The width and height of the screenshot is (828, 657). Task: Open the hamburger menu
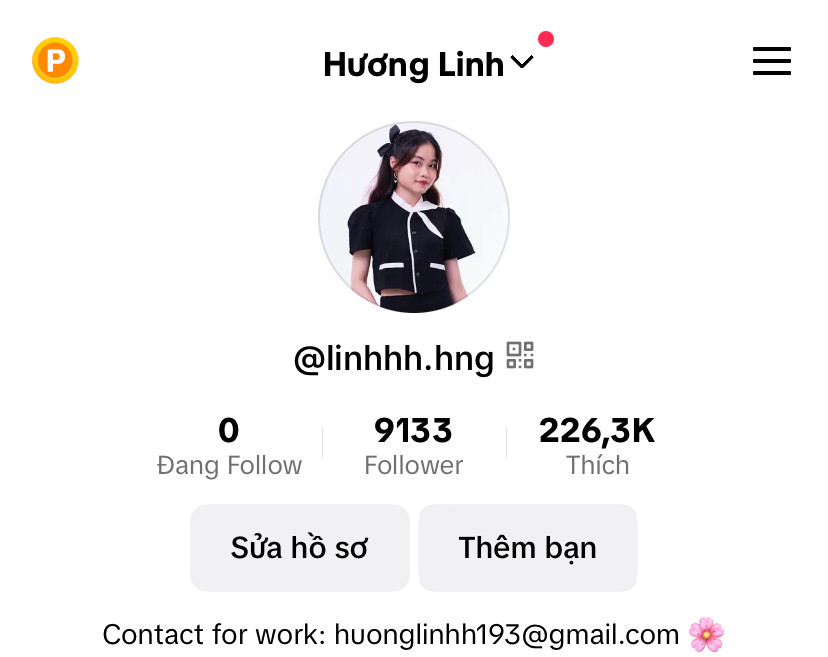pyautogui.click(x=771, y=61)
